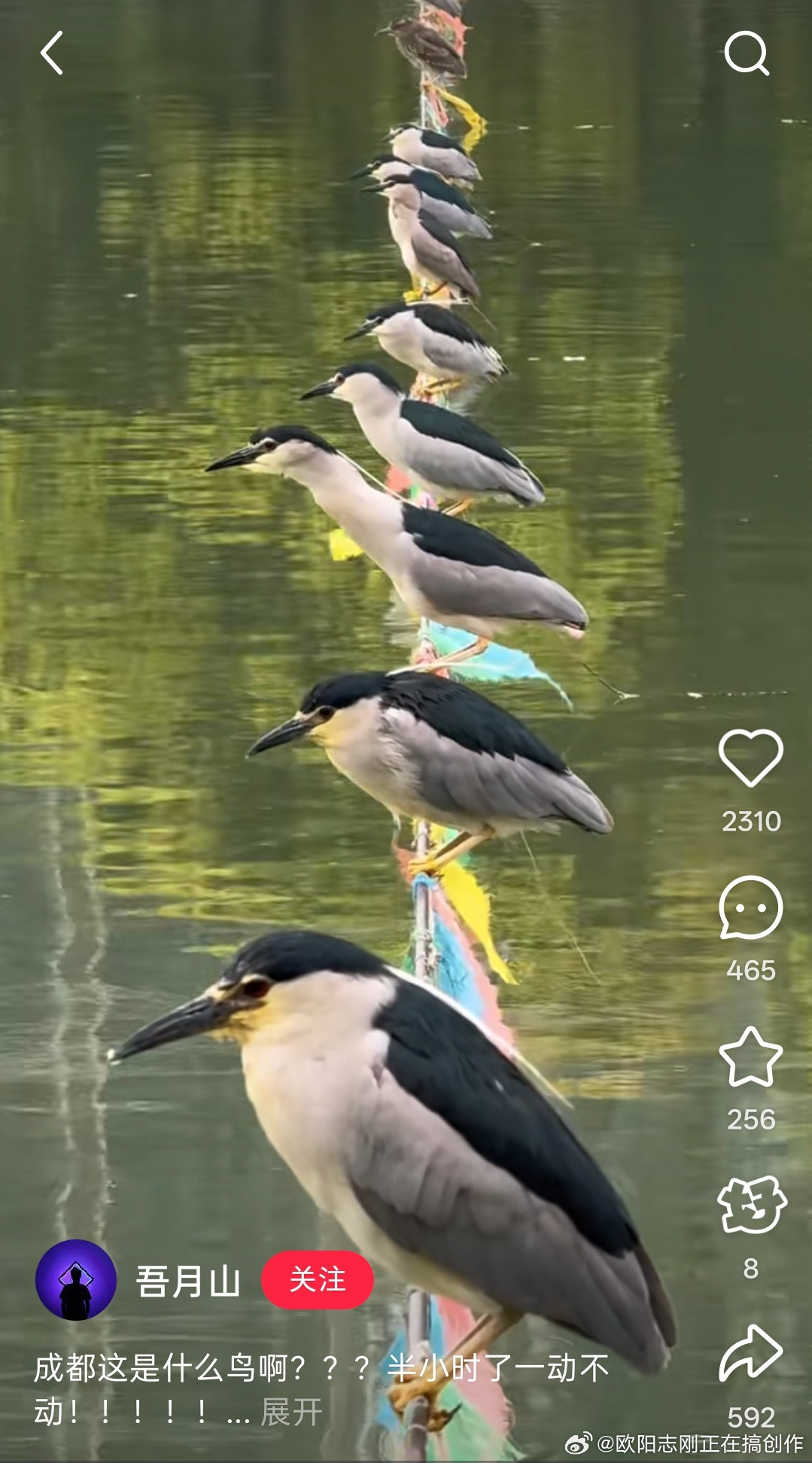Image resolution: width=812 pixels, height=1463 pixels.
Task: Open the comments bubble
Action: point(750,907)
